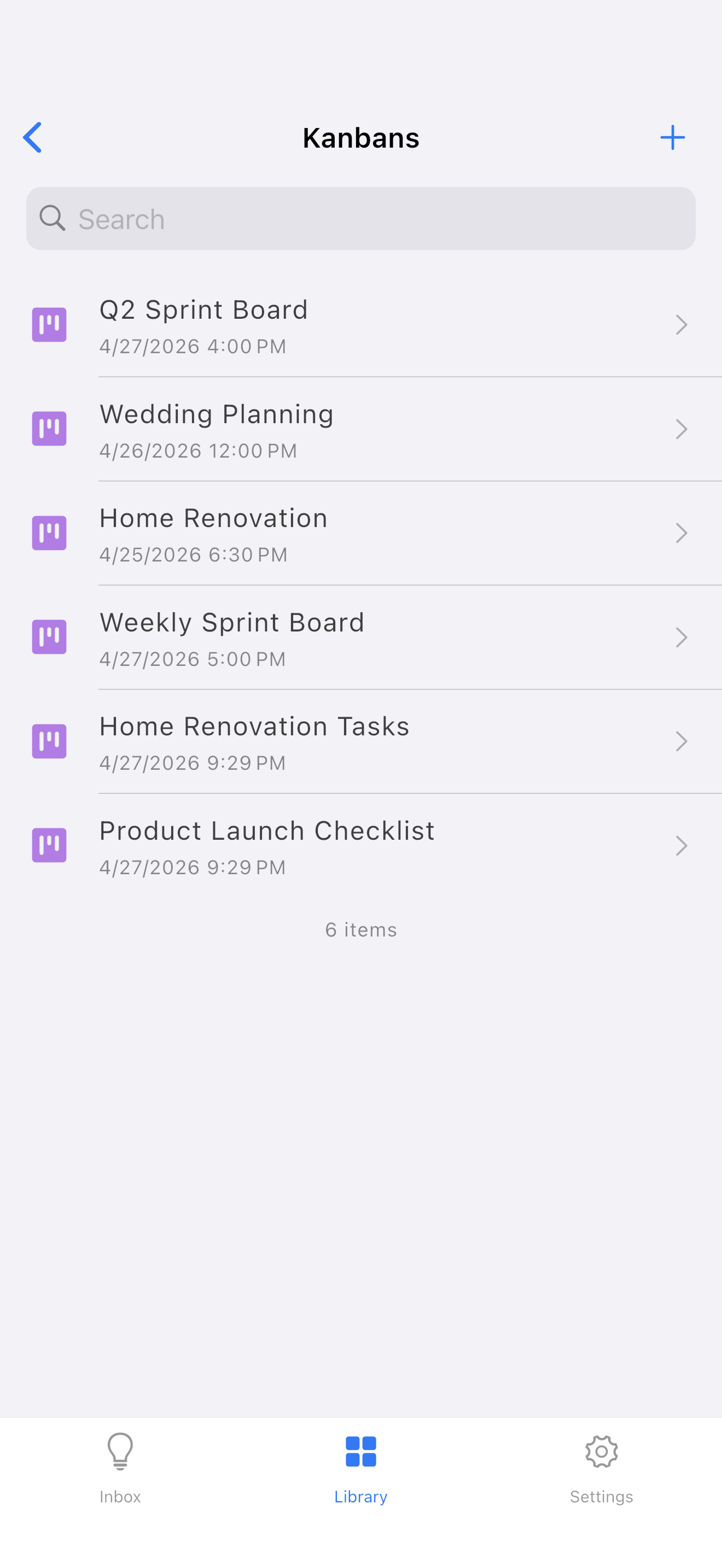Switch to the Inbox tab

tap(120, 1468)
